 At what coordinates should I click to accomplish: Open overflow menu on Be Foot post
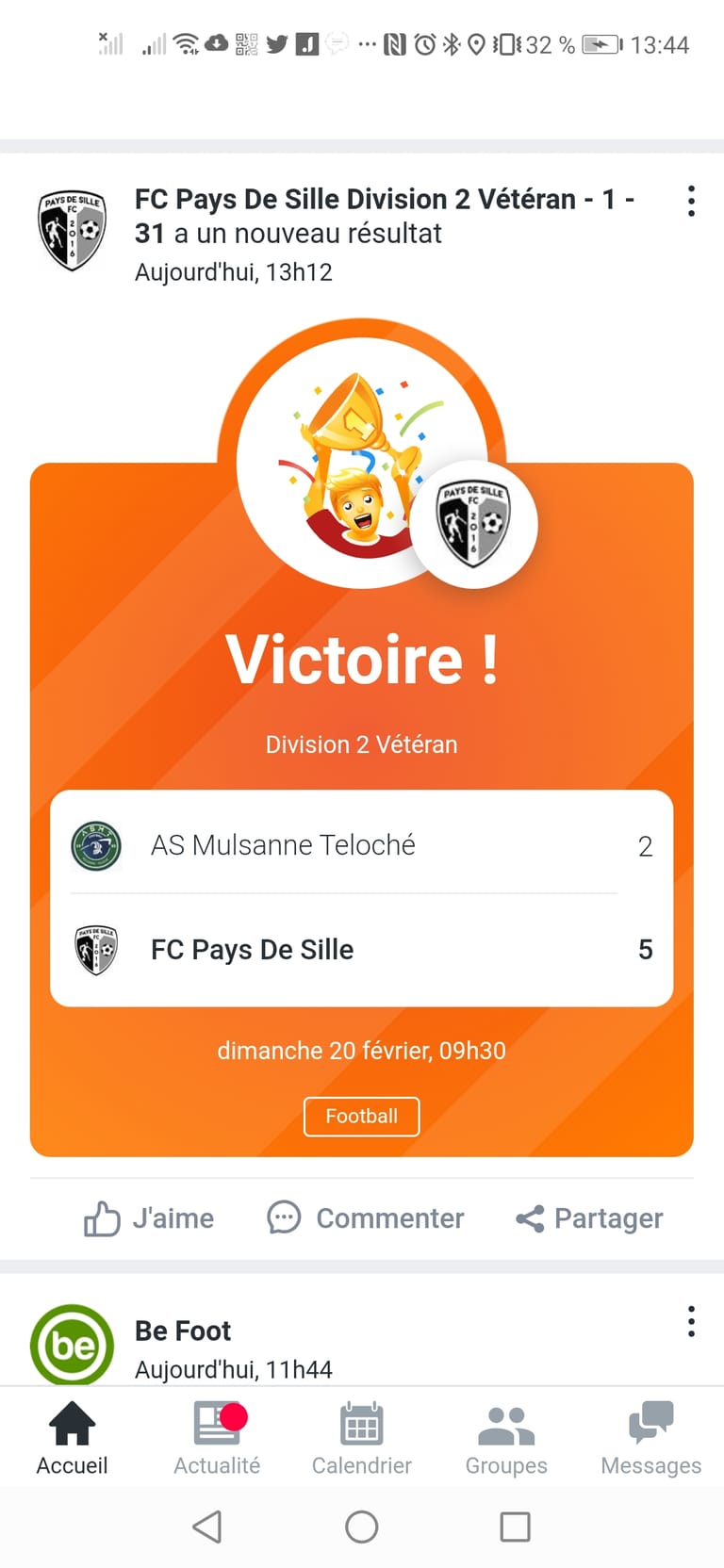[x=691, y=1321]
